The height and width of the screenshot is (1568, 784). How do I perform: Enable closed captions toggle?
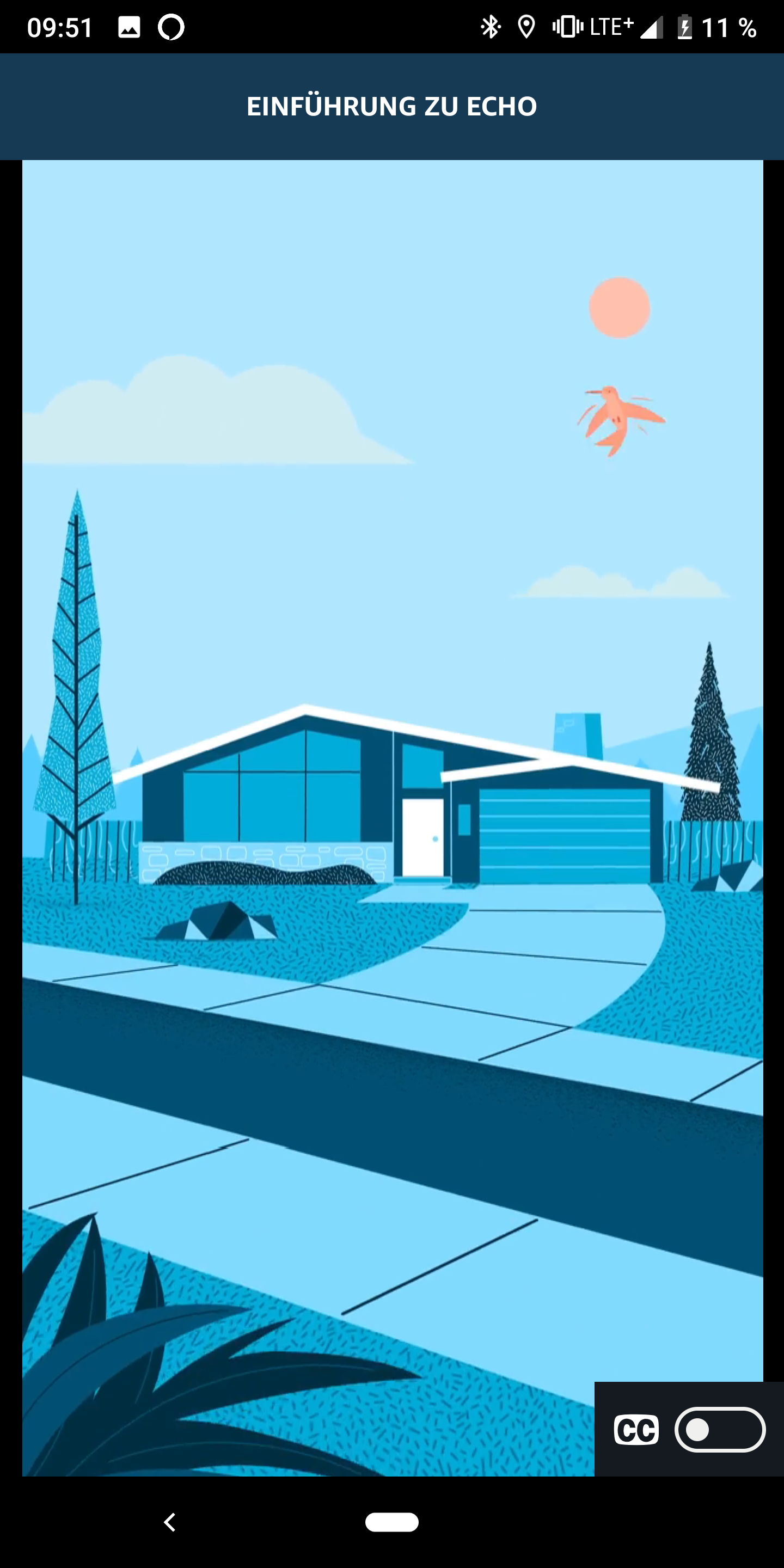[719, 1430]
